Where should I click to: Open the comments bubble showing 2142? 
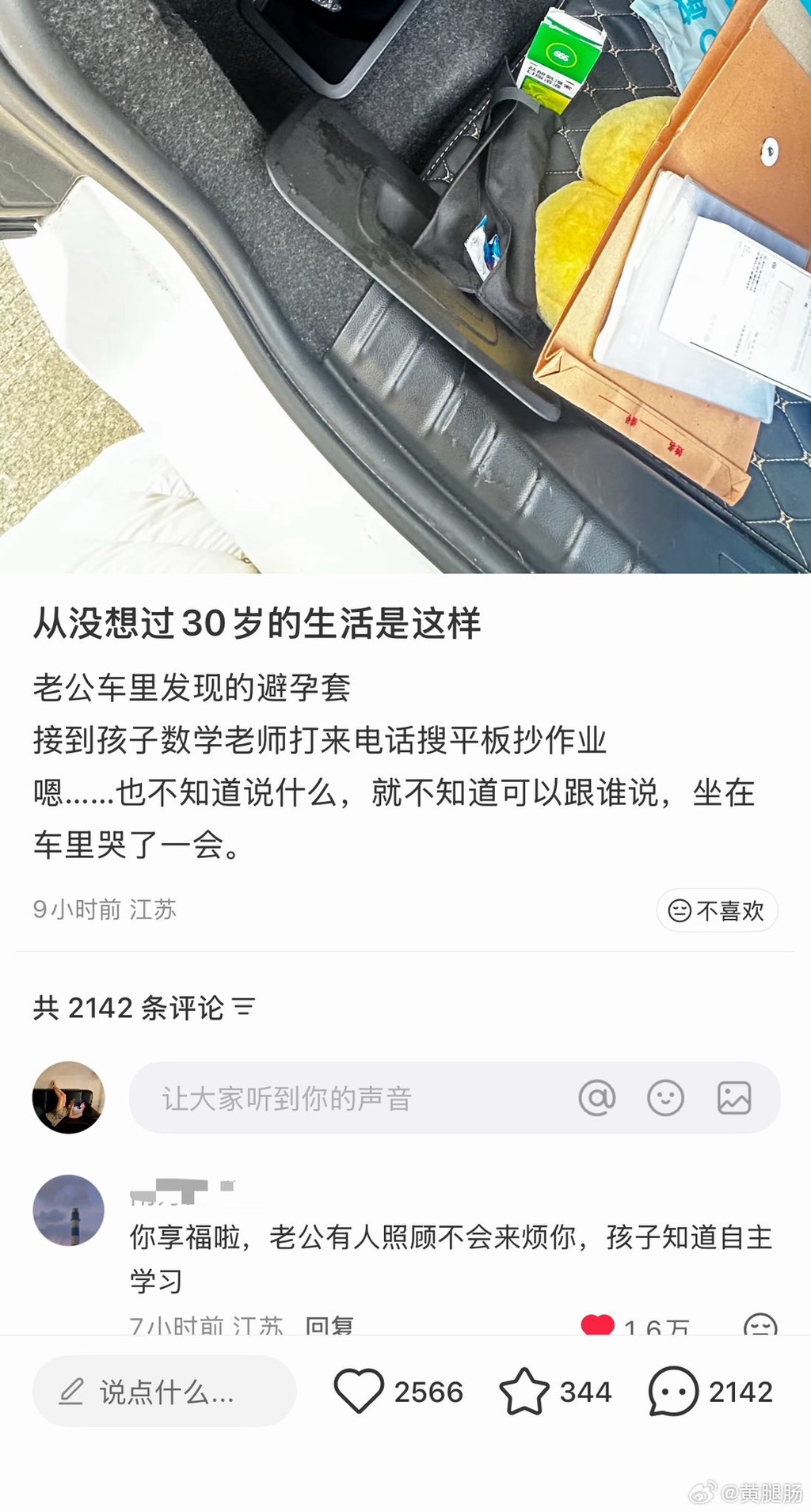[673, 1391]
